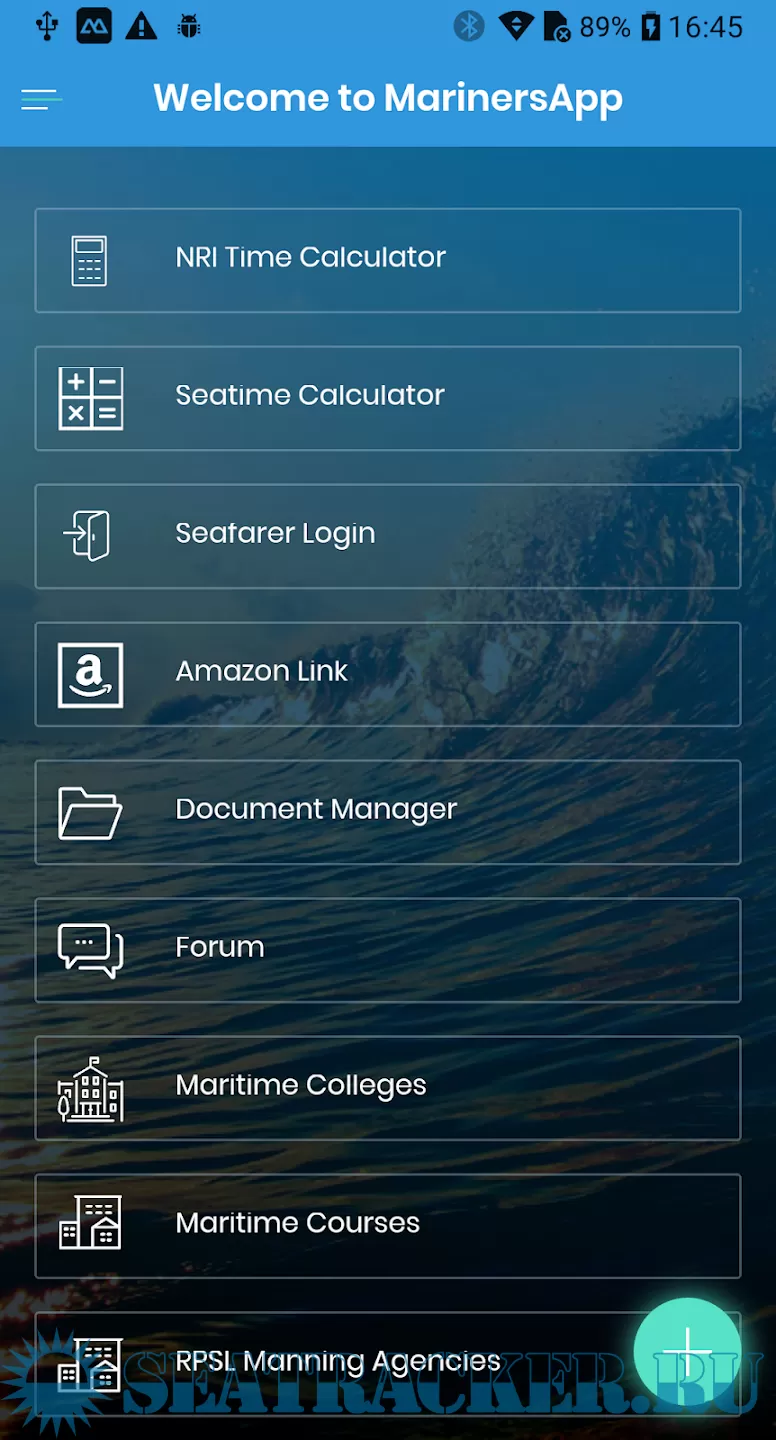Browse Maritime Colleges
The image size is (776, 1440).
pyautogui.click(x=388, y=1088)
